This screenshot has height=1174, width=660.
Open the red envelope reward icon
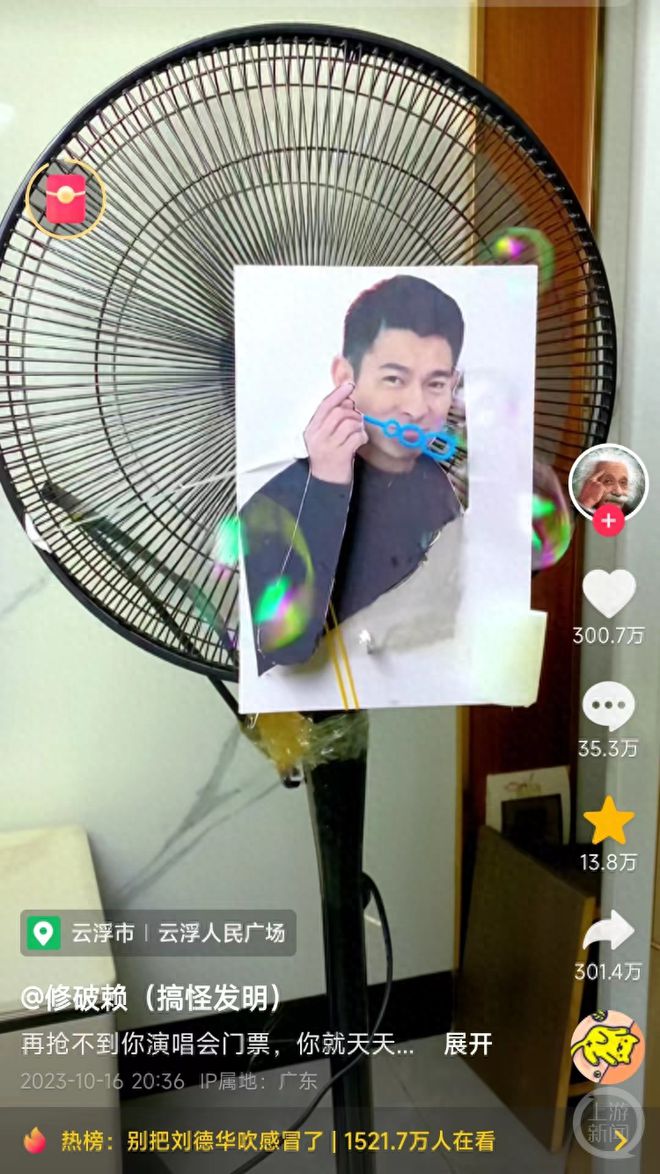[66, 199]
